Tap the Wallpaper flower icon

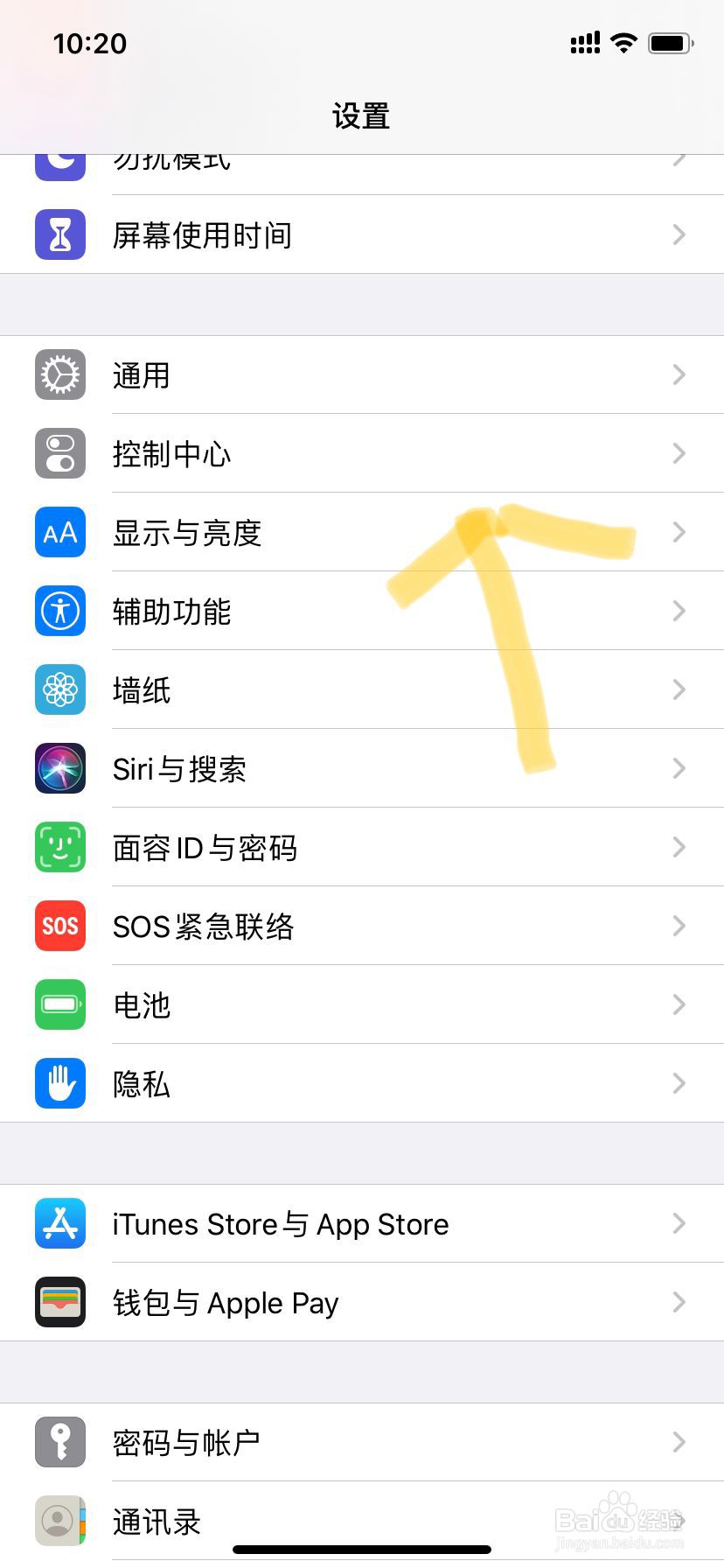(59, 689)
